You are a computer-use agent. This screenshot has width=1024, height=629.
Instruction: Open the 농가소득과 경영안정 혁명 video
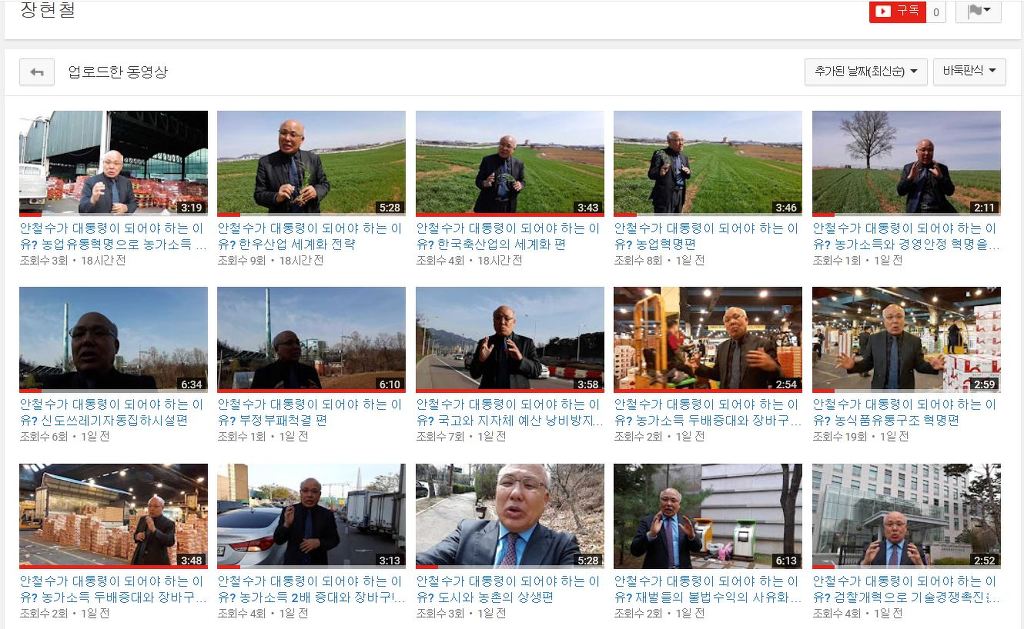pos(905,163)
